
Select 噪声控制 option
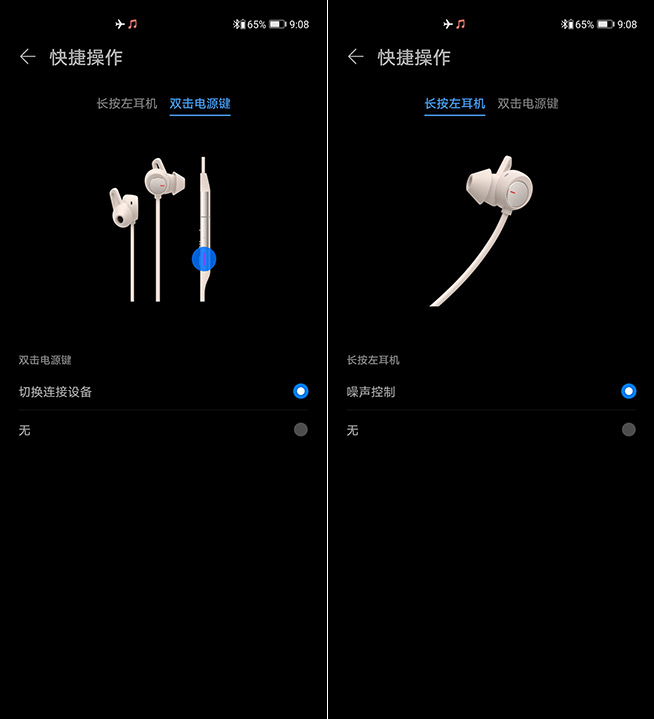628,391
